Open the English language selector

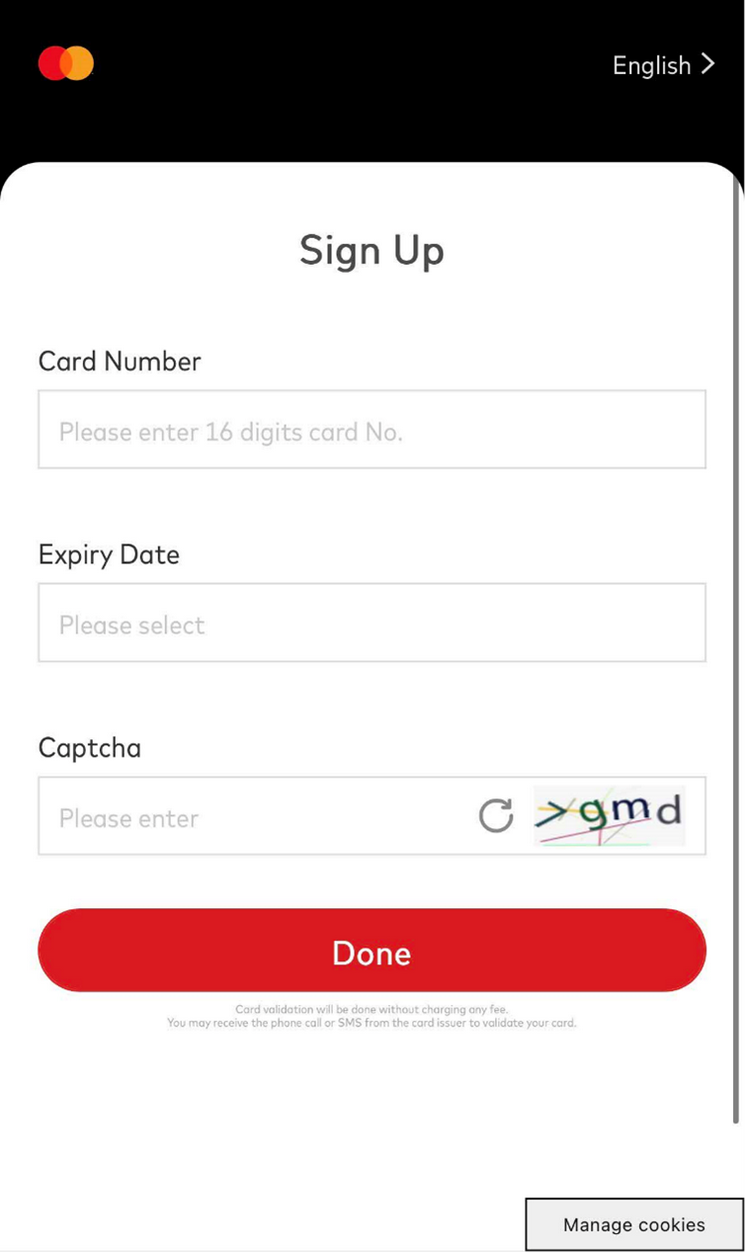tap(663, 65)
